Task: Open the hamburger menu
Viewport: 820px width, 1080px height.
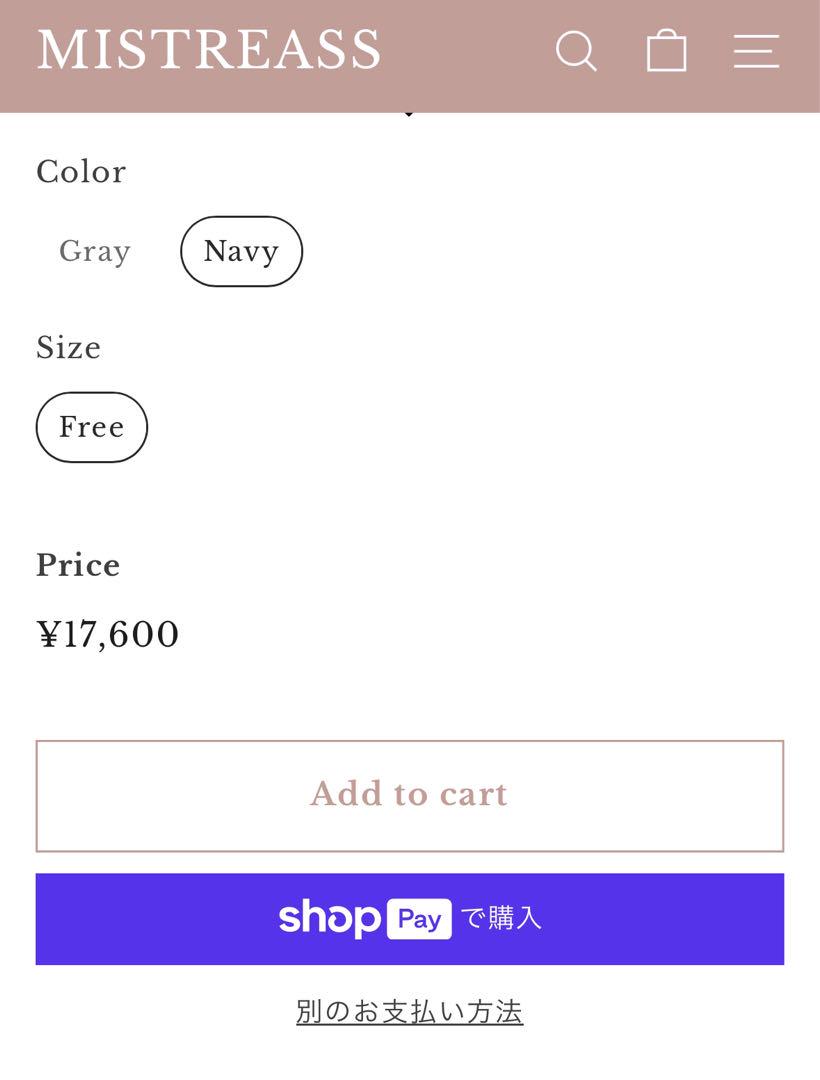Action: pyautogui.click(x=756, y=51)
